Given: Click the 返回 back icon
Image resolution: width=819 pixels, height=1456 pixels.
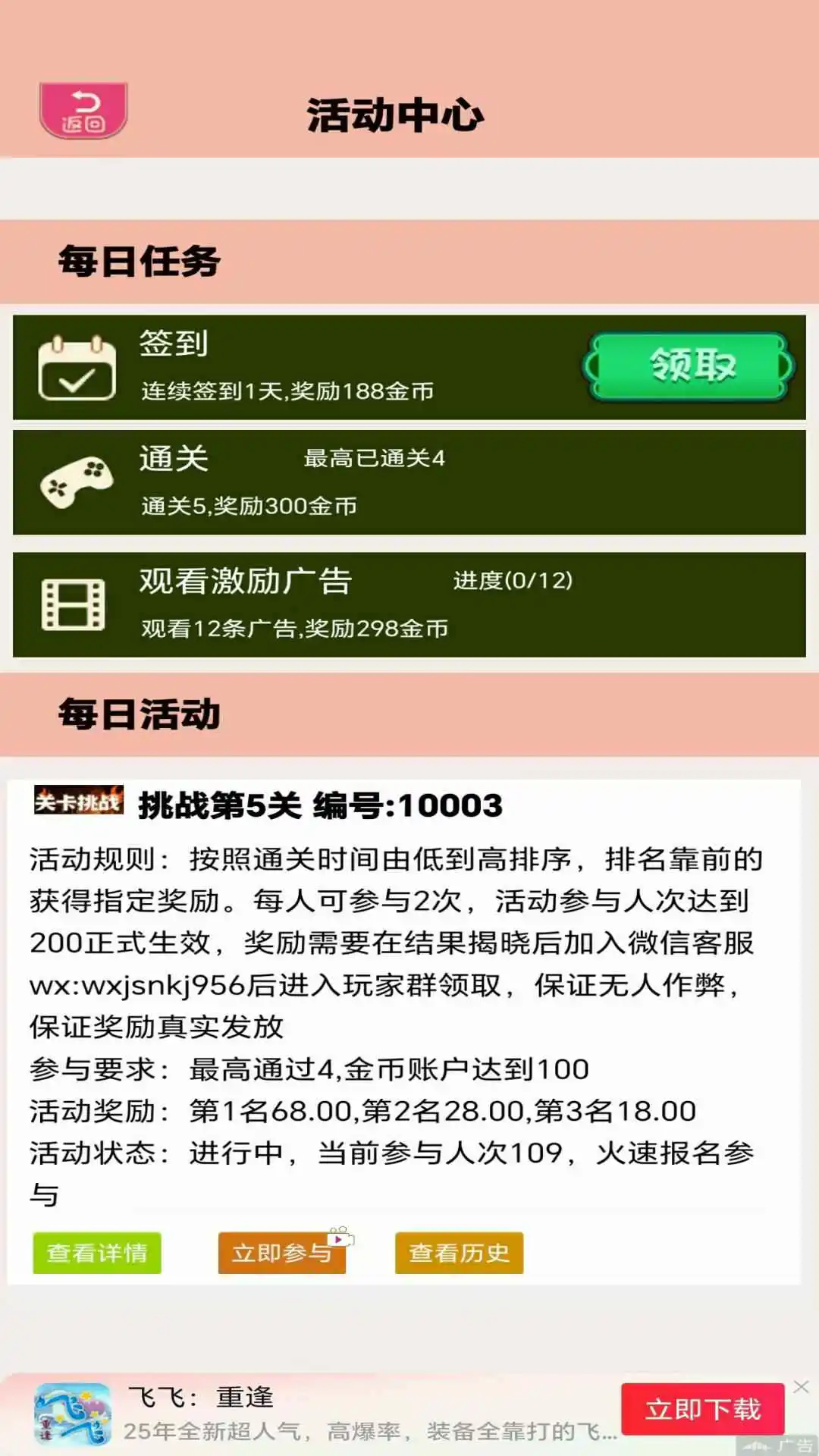Looking at the screenshot, I should click(x=83, y=108).
